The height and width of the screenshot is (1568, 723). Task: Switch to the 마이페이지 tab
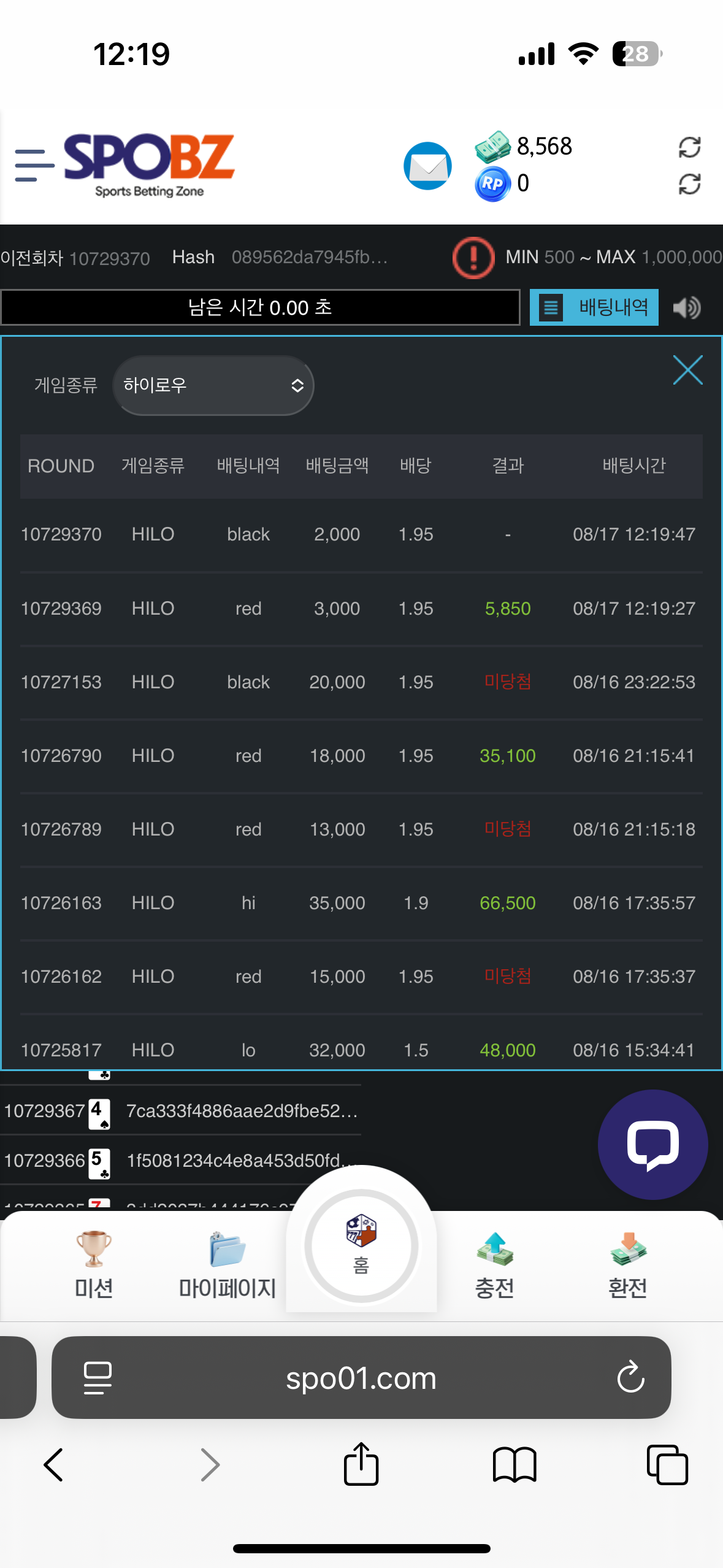(227, 1265)
